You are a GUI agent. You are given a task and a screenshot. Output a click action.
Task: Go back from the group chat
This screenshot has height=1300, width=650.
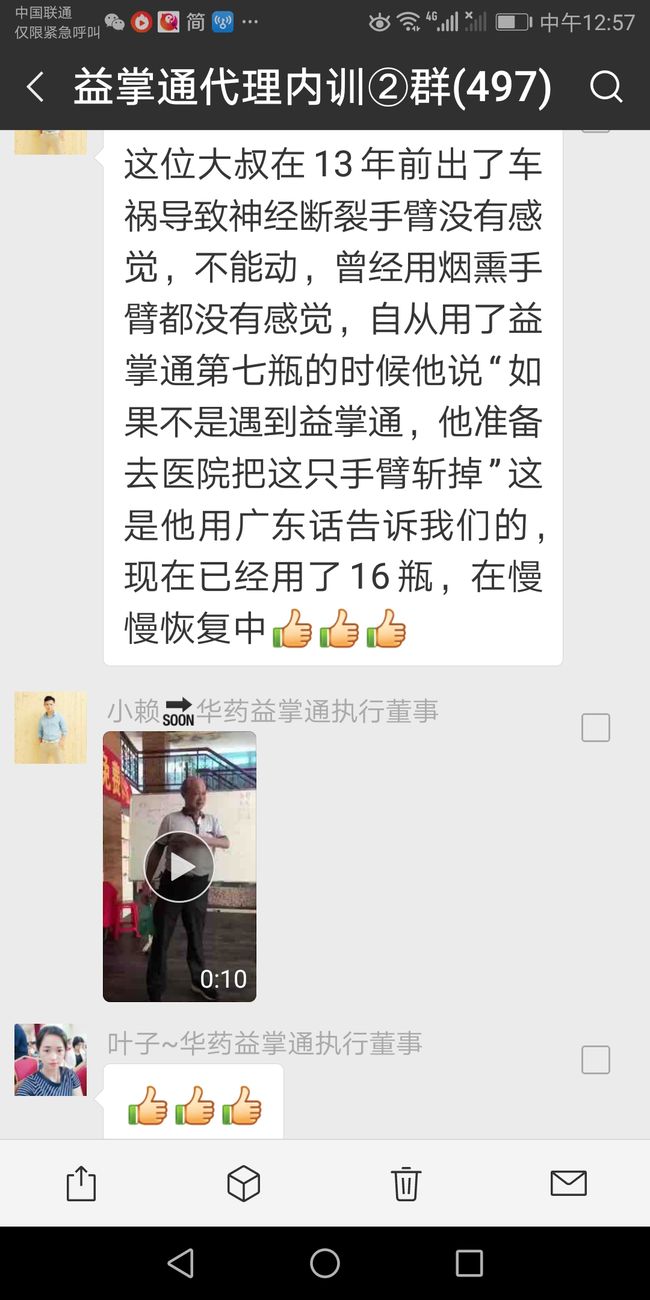point(35,88)
